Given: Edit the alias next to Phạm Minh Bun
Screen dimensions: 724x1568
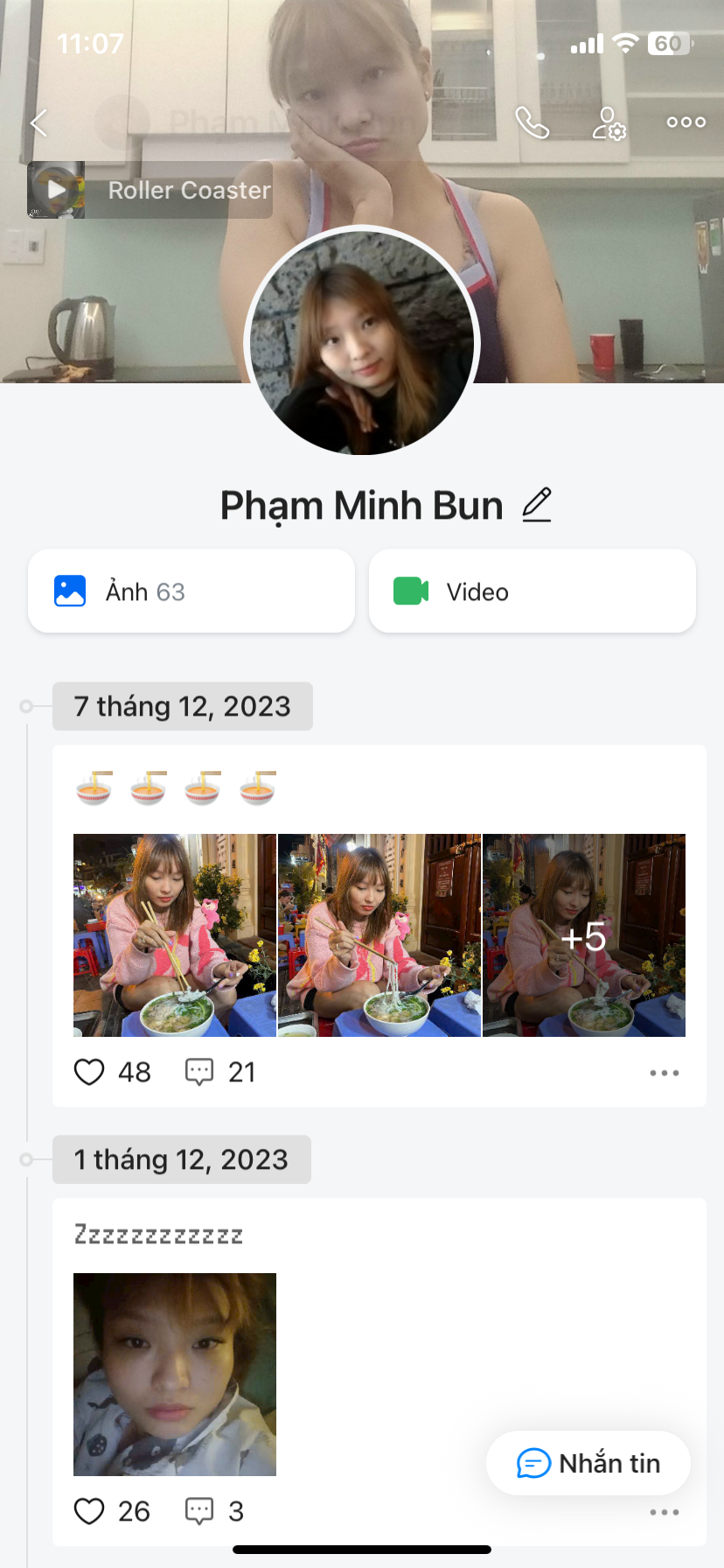Looking at the screenshot, I should point(537,506).
